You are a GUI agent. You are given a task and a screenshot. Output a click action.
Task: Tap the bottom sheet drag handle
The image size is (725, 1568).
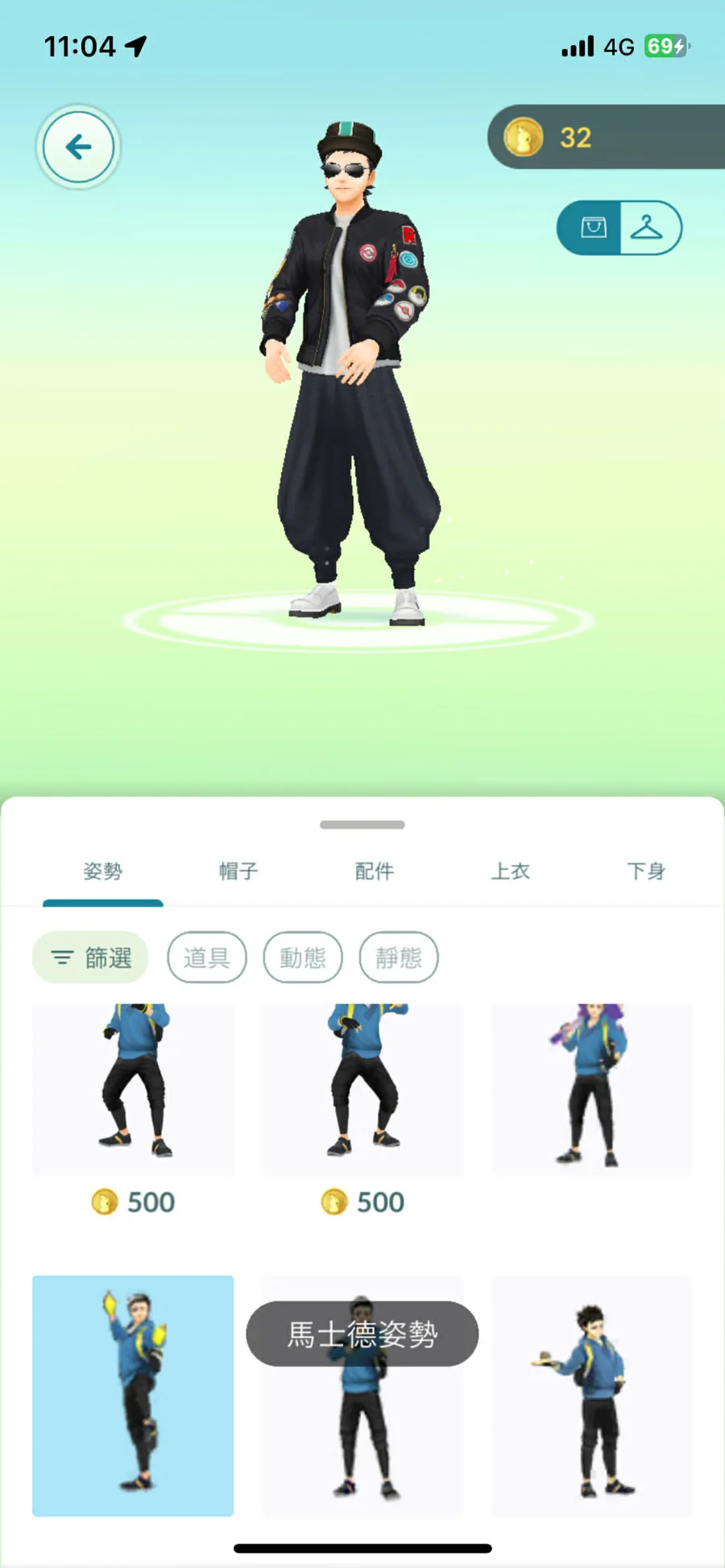(x=362, y=825)
